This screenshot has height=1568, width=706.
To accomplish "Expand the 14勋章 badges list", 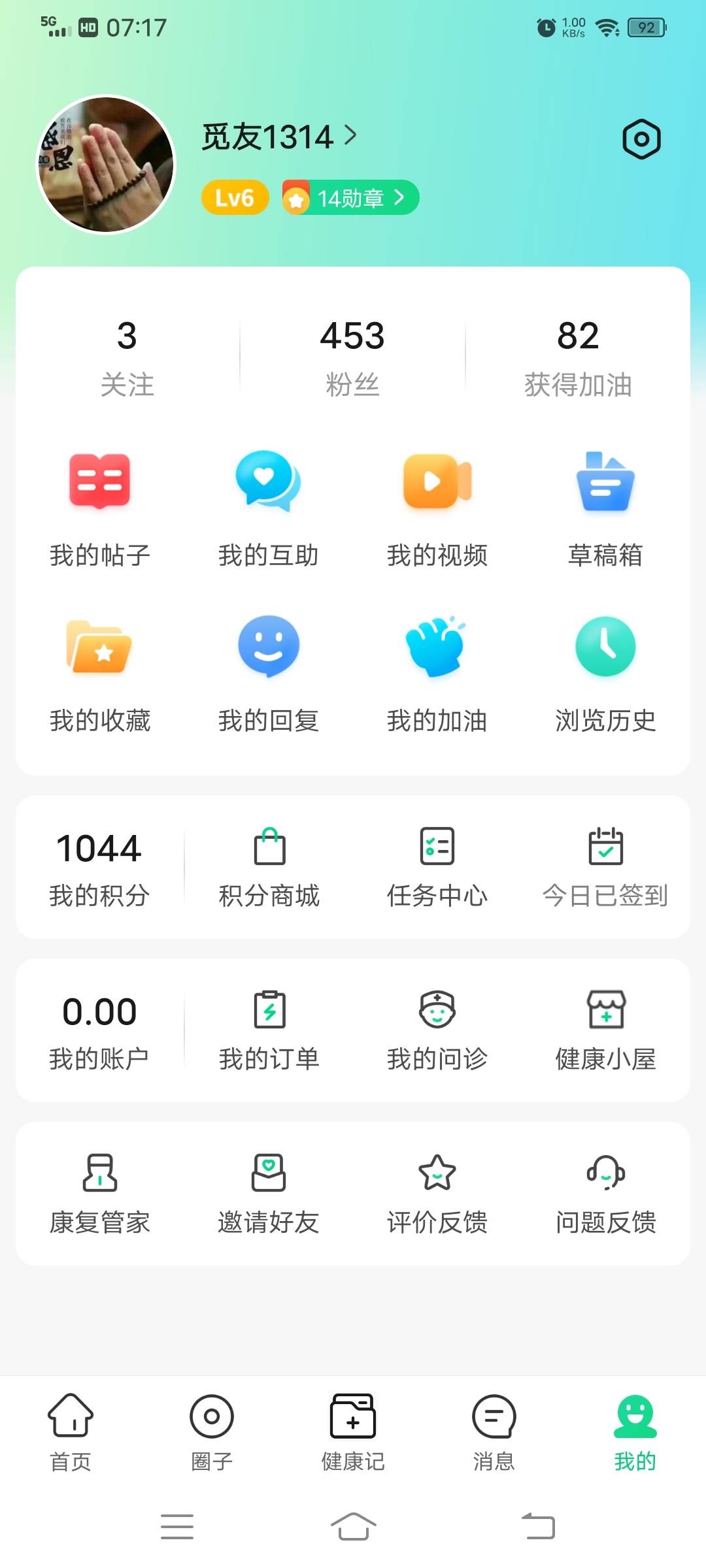I will [x=350, y=197].
